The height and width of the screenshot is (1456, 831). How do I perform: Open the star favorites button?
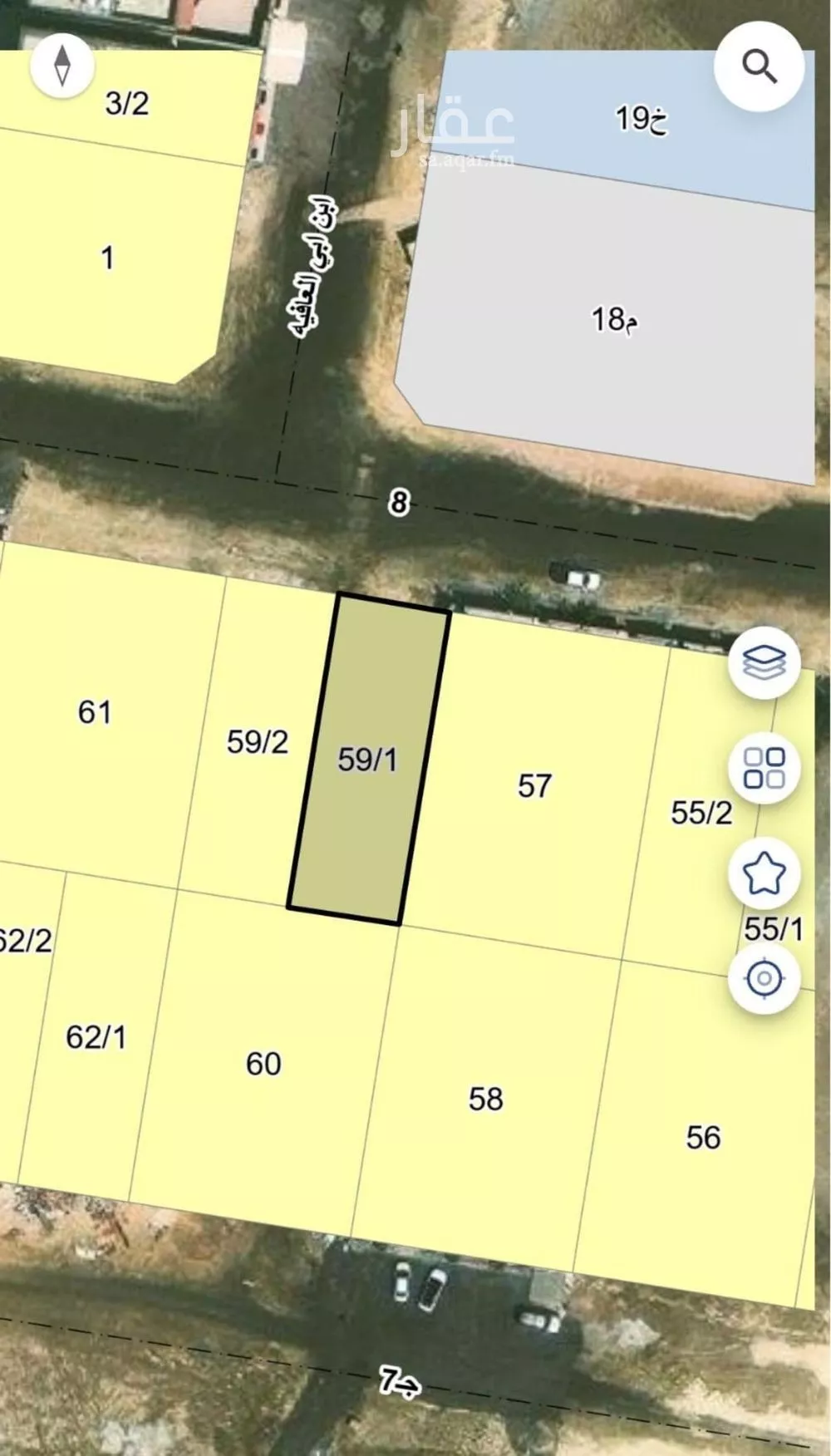(x=764, y=873)
